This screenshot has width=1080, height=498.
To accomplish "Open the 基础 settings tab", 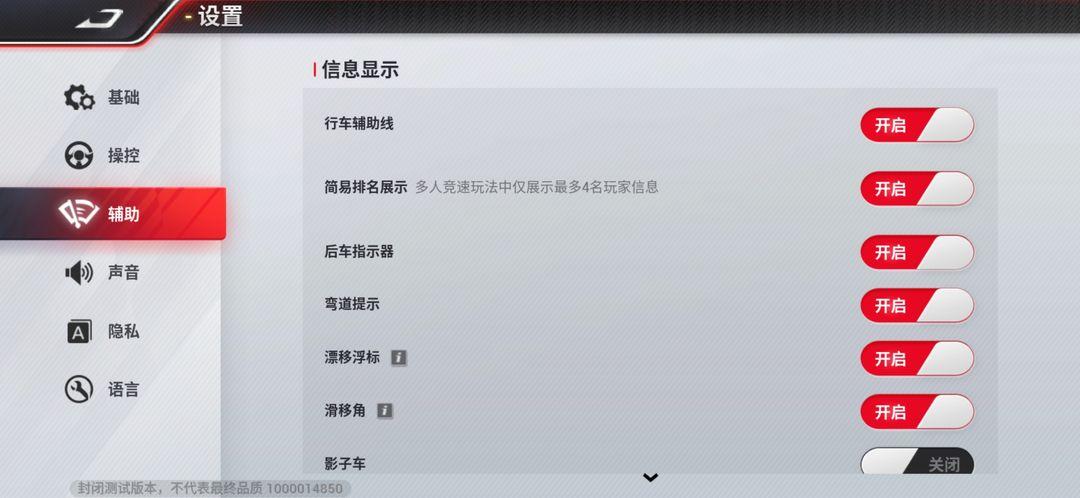I will coord(103,98).
